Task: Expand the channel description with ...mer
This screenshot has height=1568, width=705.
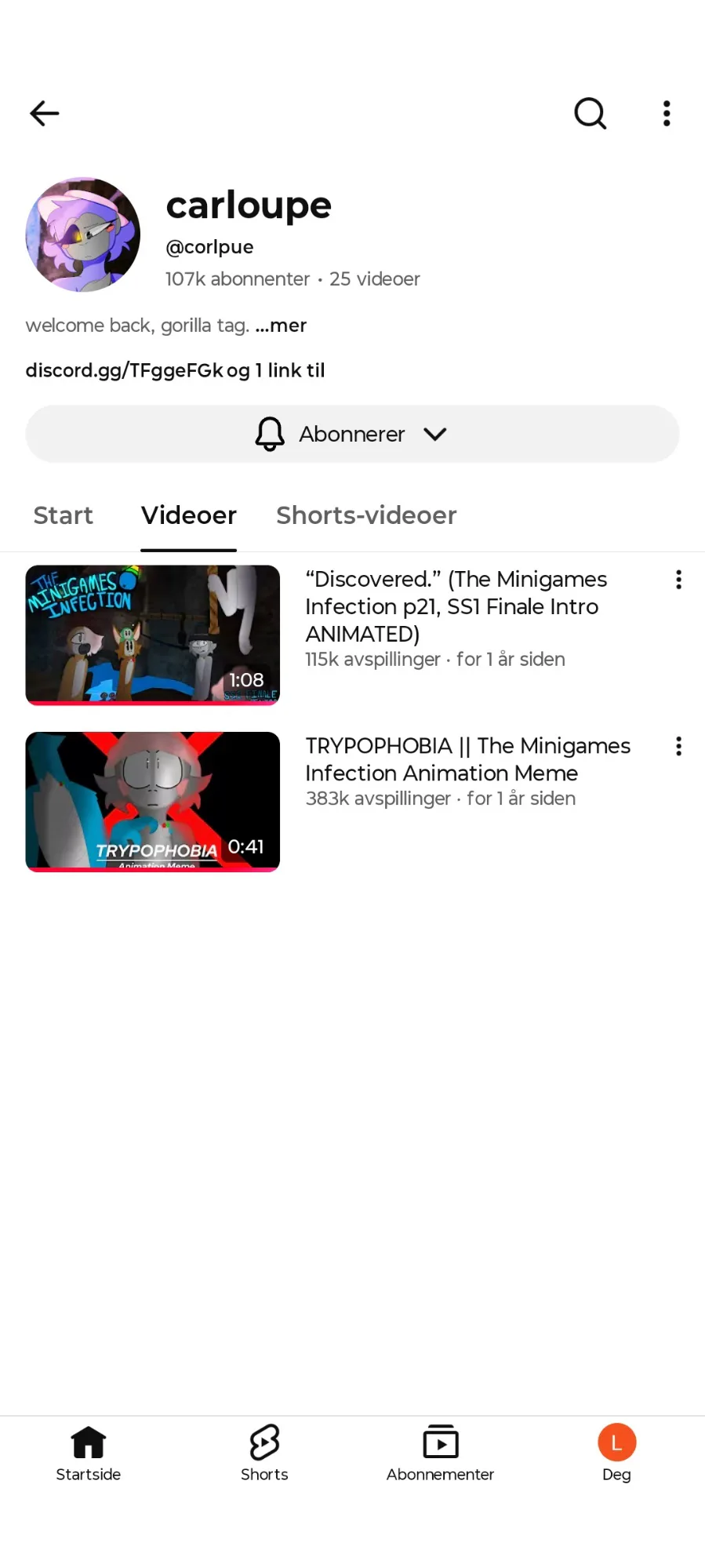Action: coord(281,326)
